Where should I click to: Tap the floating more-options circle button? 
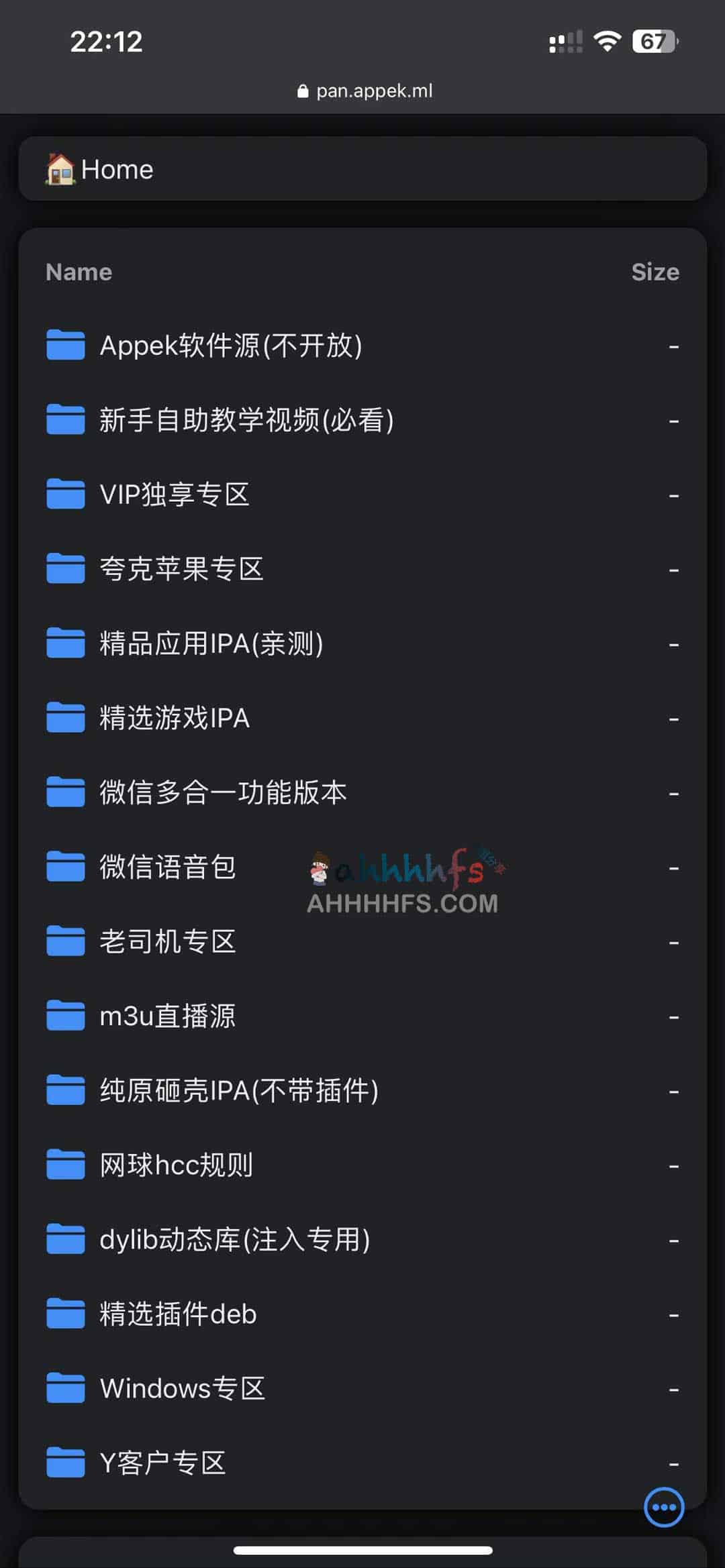663,1507
